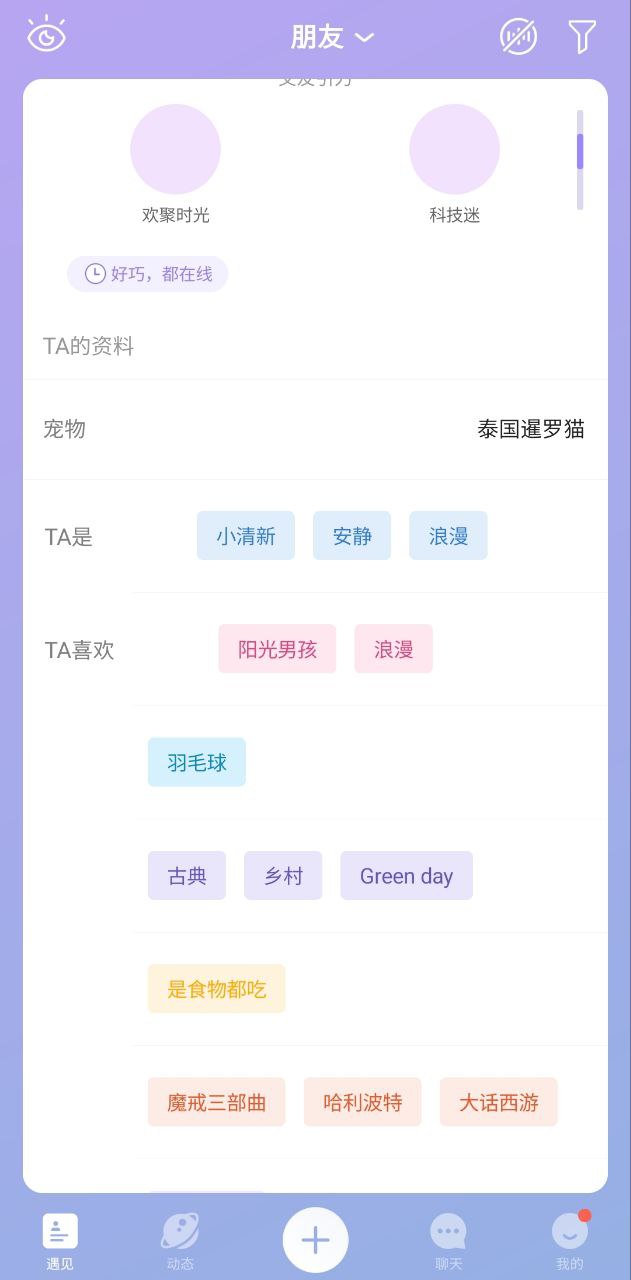The height and width of the screenshot is (1280, 631).
Task: Tap the 阳光男孩 chip
Action: 277,649
